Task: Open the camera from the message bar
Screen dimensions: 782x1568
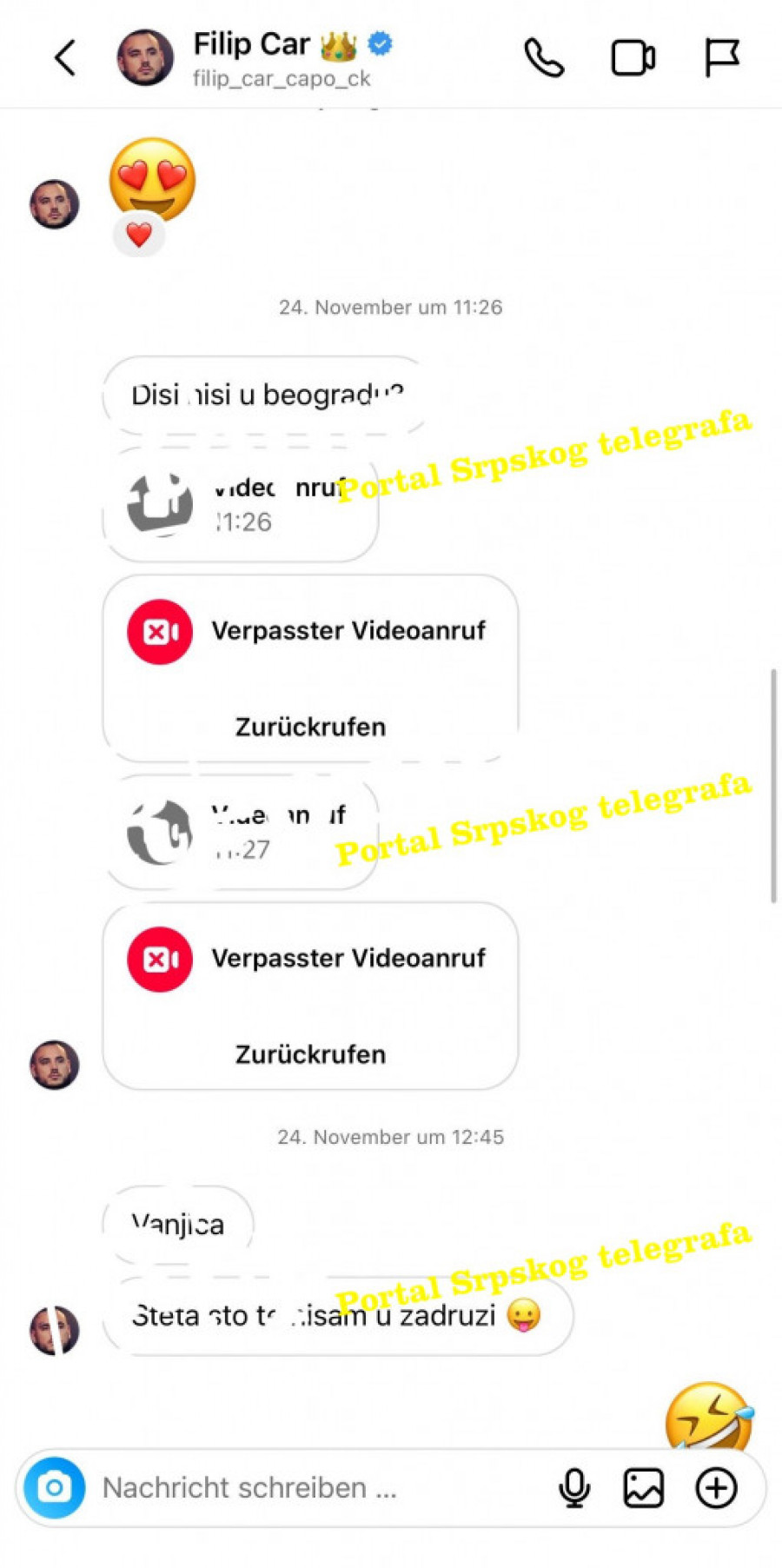Action: click(x=55, y=1487)
